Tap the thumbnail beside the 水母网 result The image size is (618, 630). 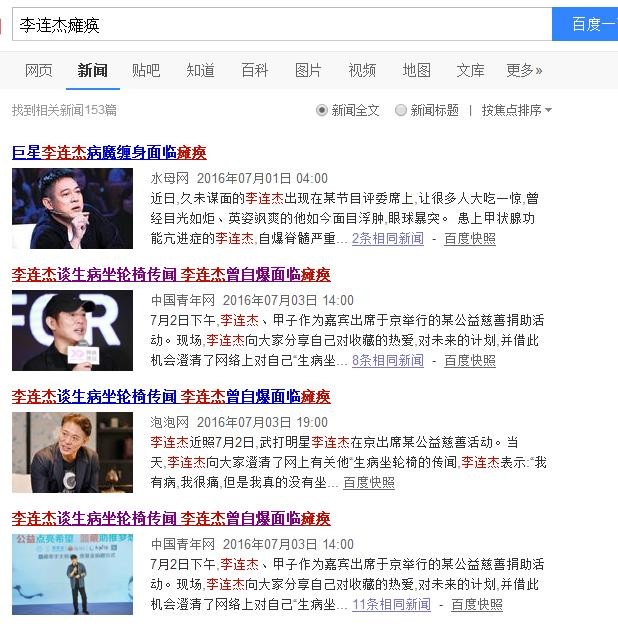point(72,208)
